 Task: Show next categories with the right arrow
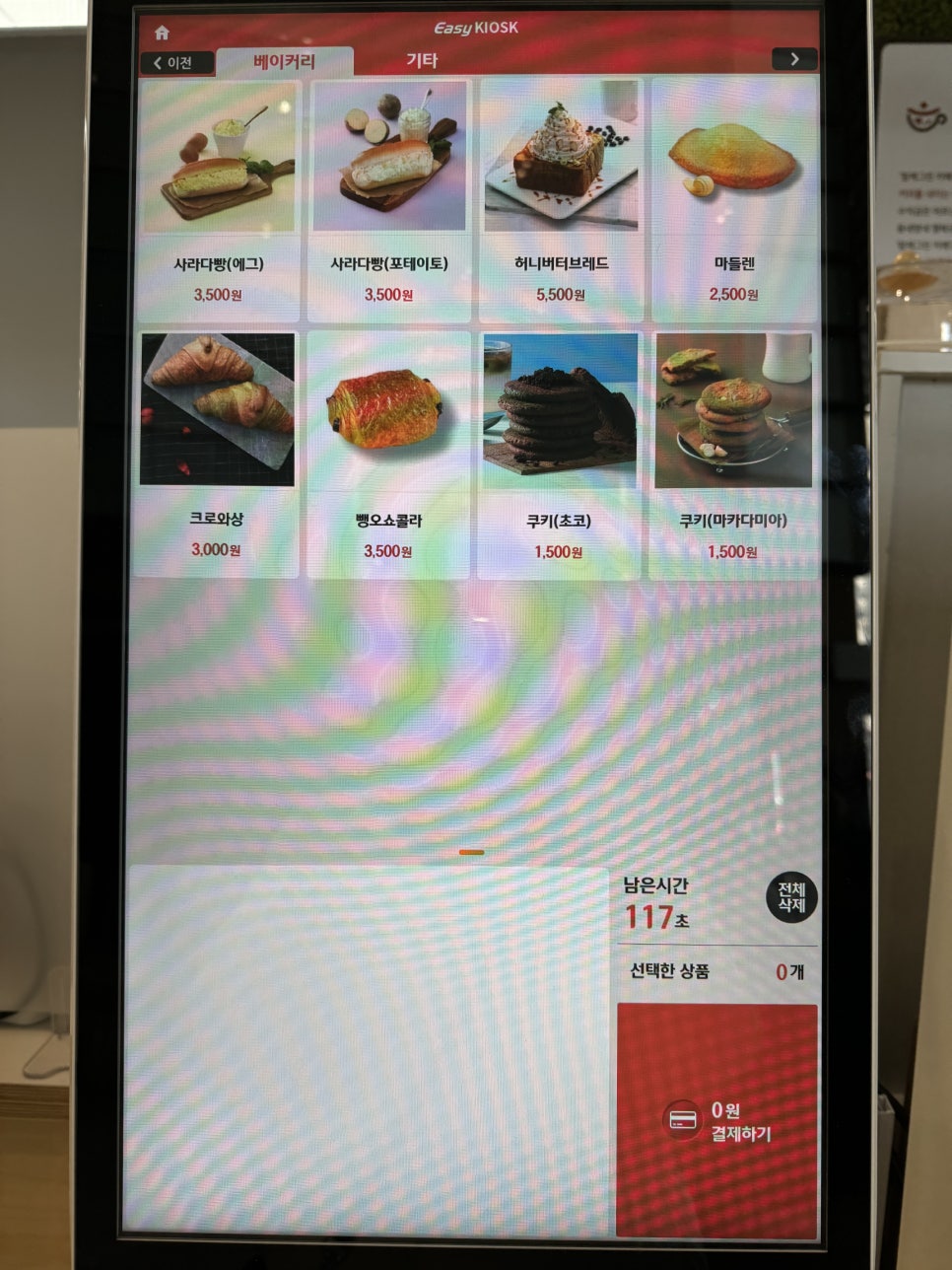click(794, 59)
